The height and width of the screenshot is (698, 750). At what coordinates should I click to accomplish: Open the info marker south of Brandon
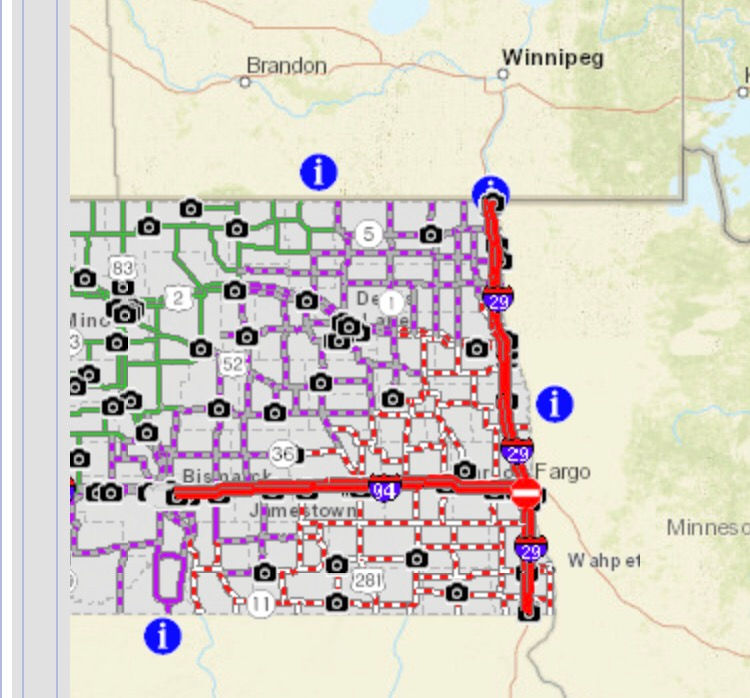[319, 173]
